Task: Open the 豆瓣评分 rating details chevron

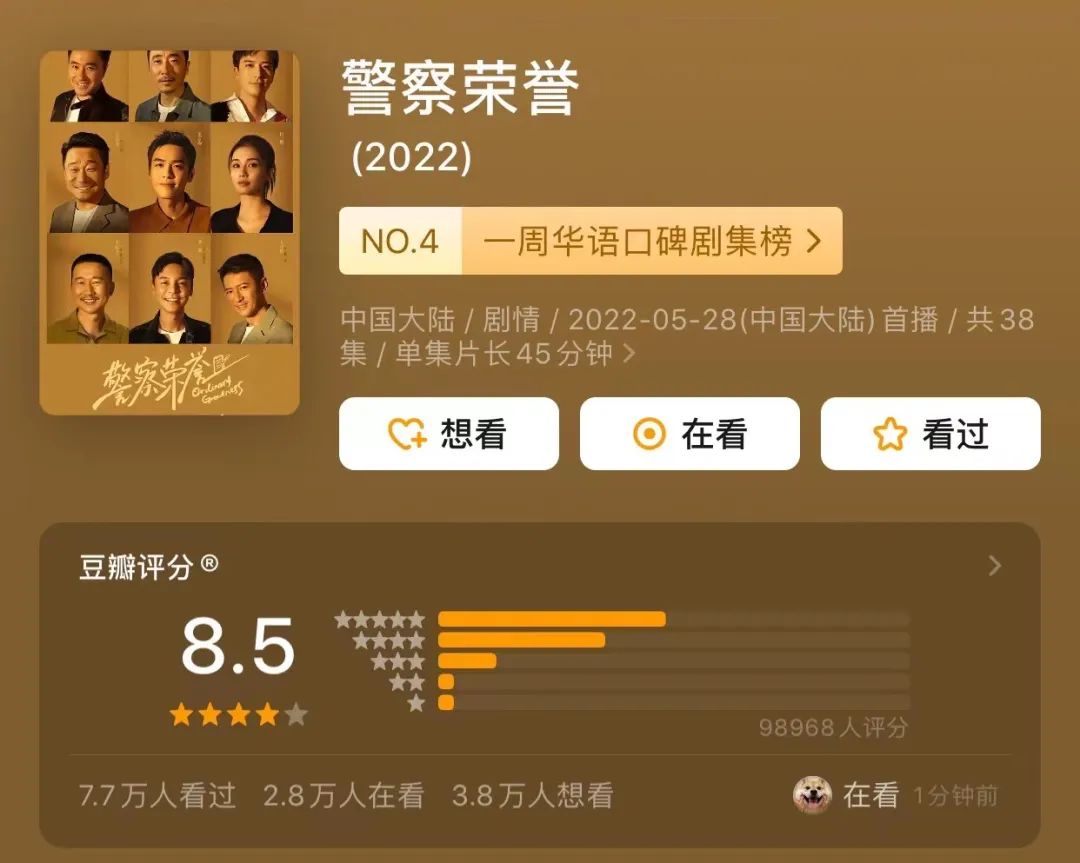Action: pyautogui.click(x=995, y=566)
